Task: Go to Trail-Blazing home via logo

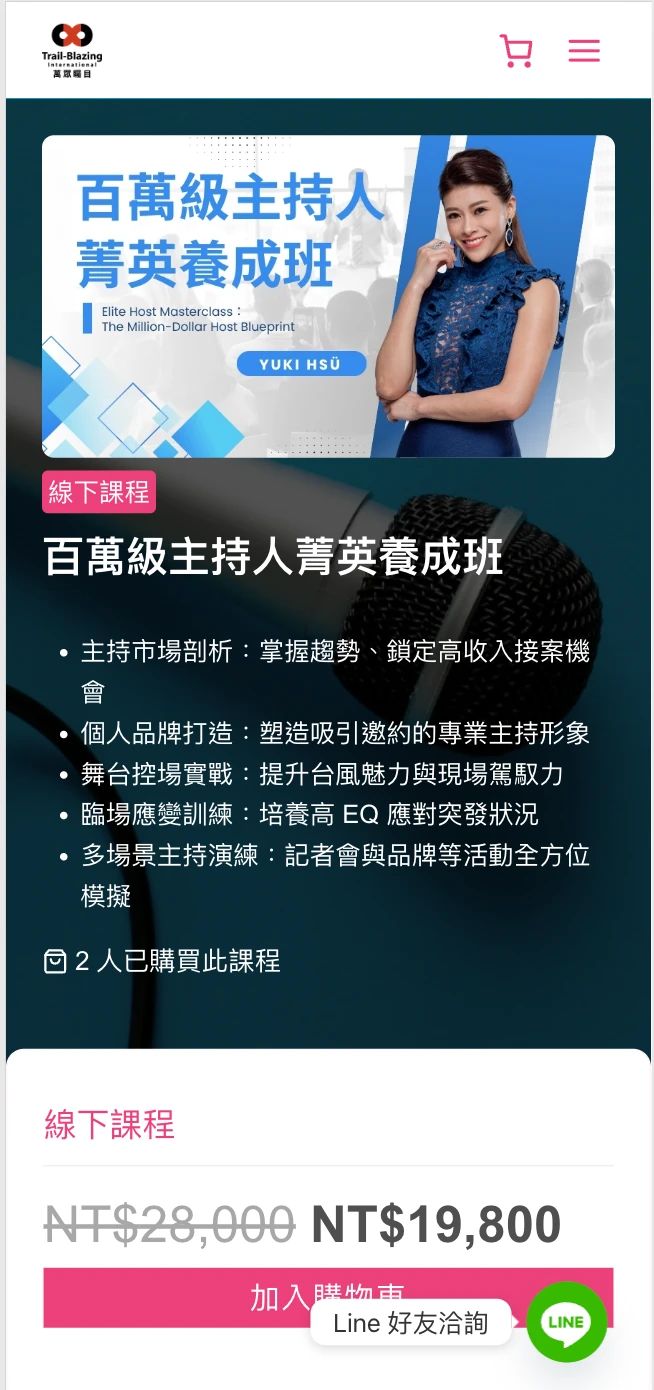Action: coord(72,50)
